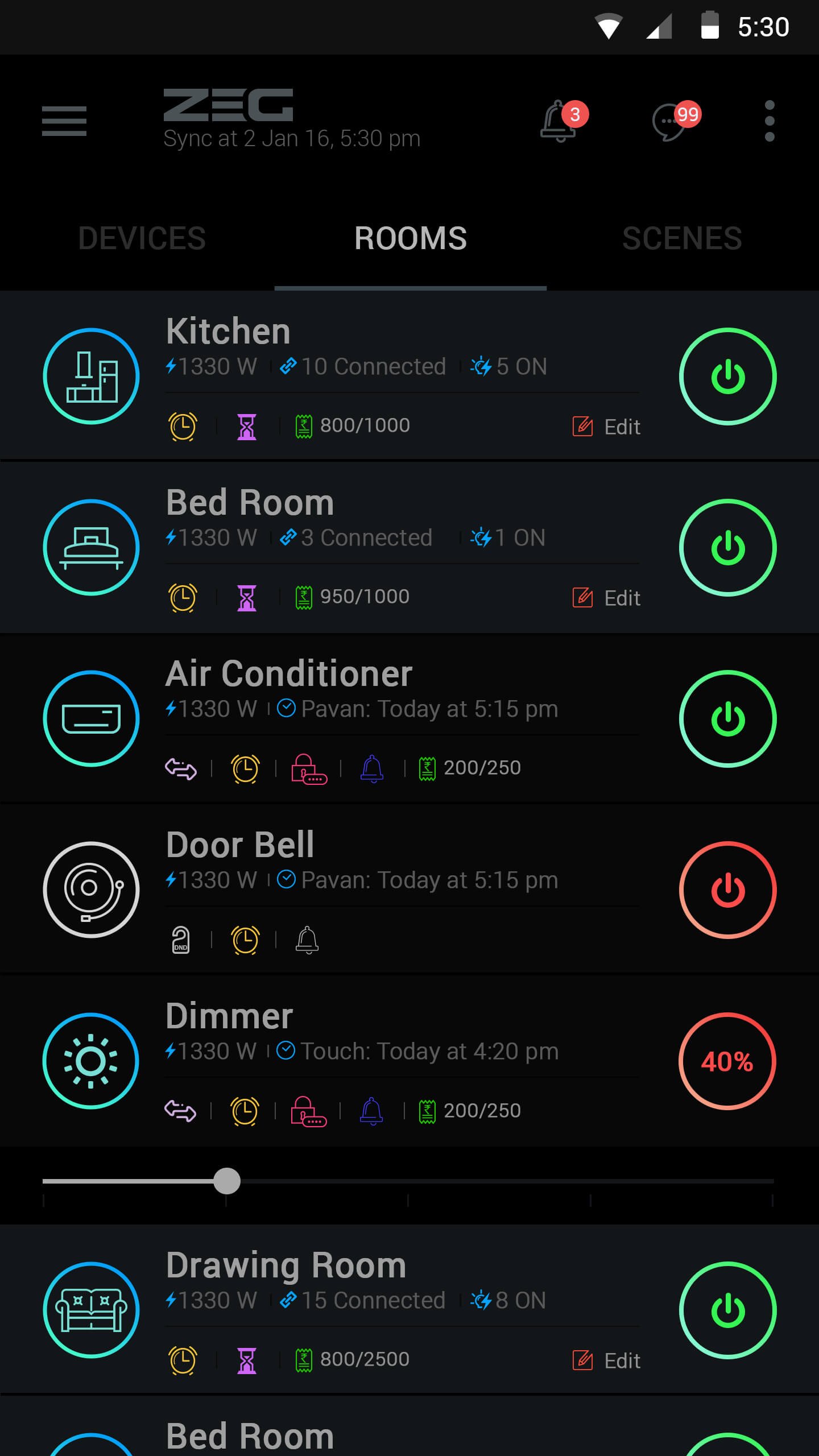Edit the Drawing Room
This screenshot has height=1456, width=819.
(607, 1360)
